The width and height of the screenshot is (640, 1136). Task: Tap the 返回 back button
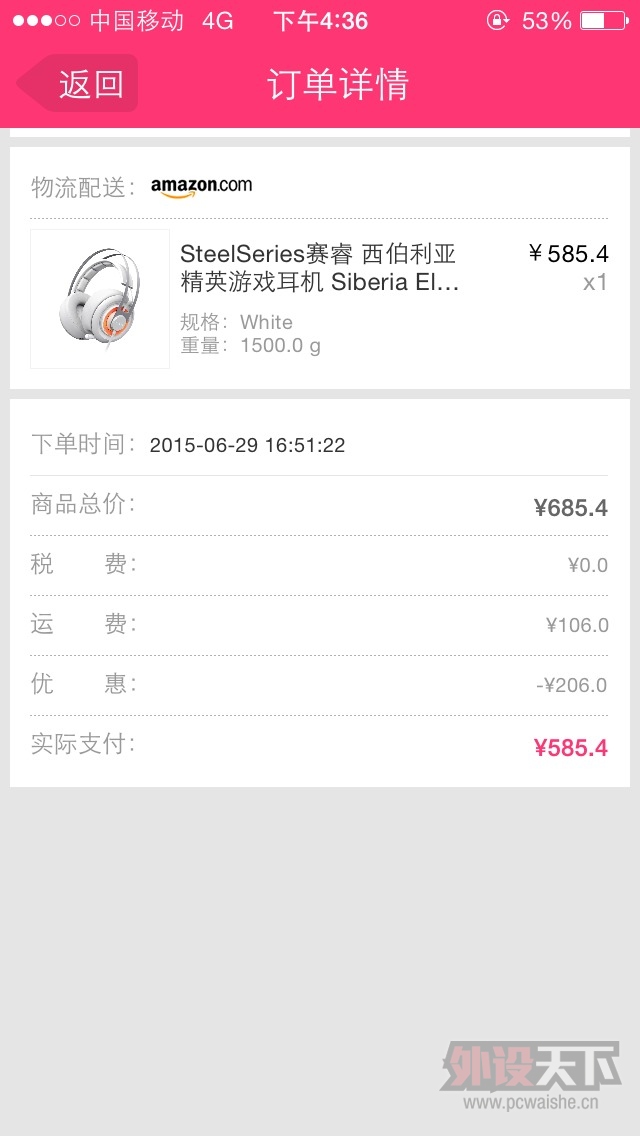pyautogui.click(x=80, y=84)
